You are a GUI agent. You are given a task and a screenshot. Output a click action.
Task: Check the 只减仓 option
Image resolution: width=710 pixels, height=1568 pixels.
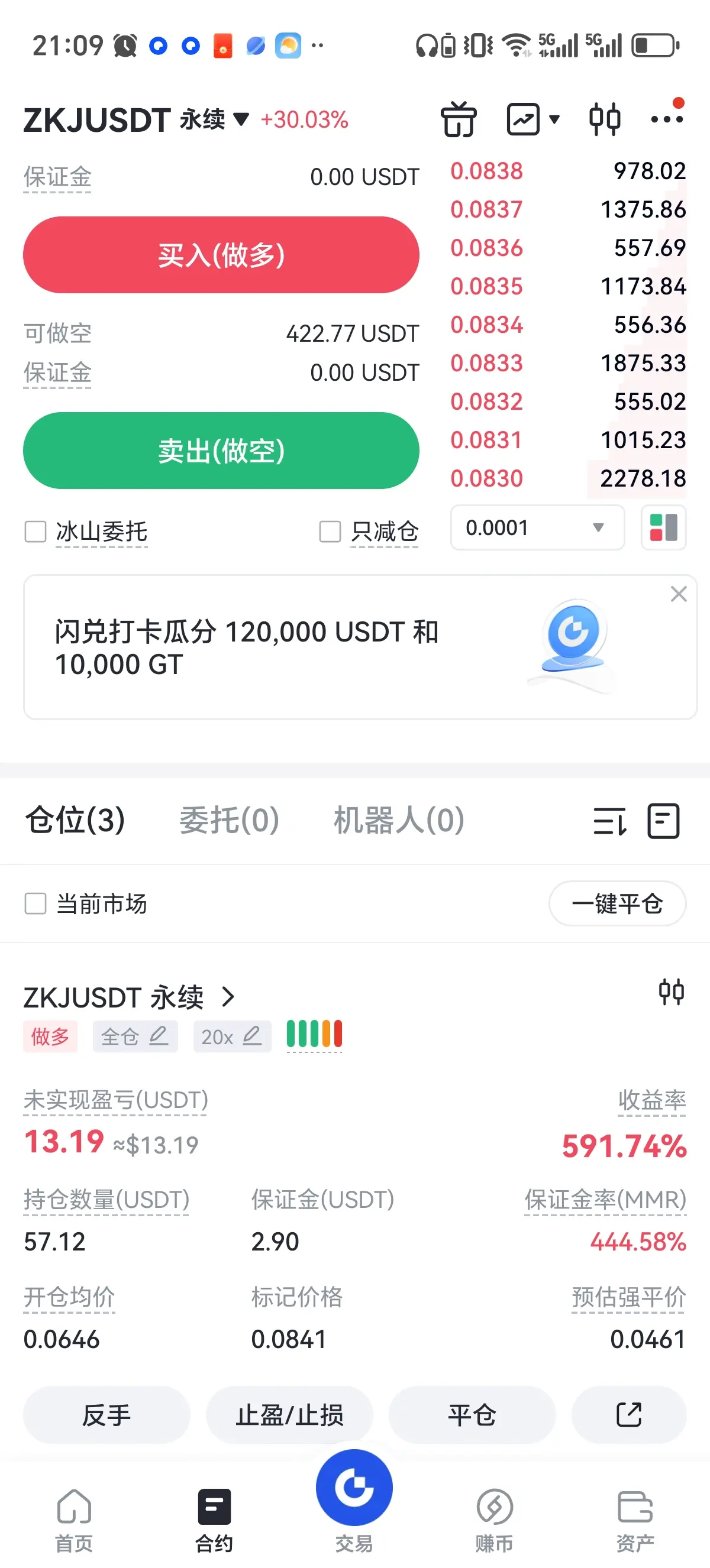pos(330,532)
